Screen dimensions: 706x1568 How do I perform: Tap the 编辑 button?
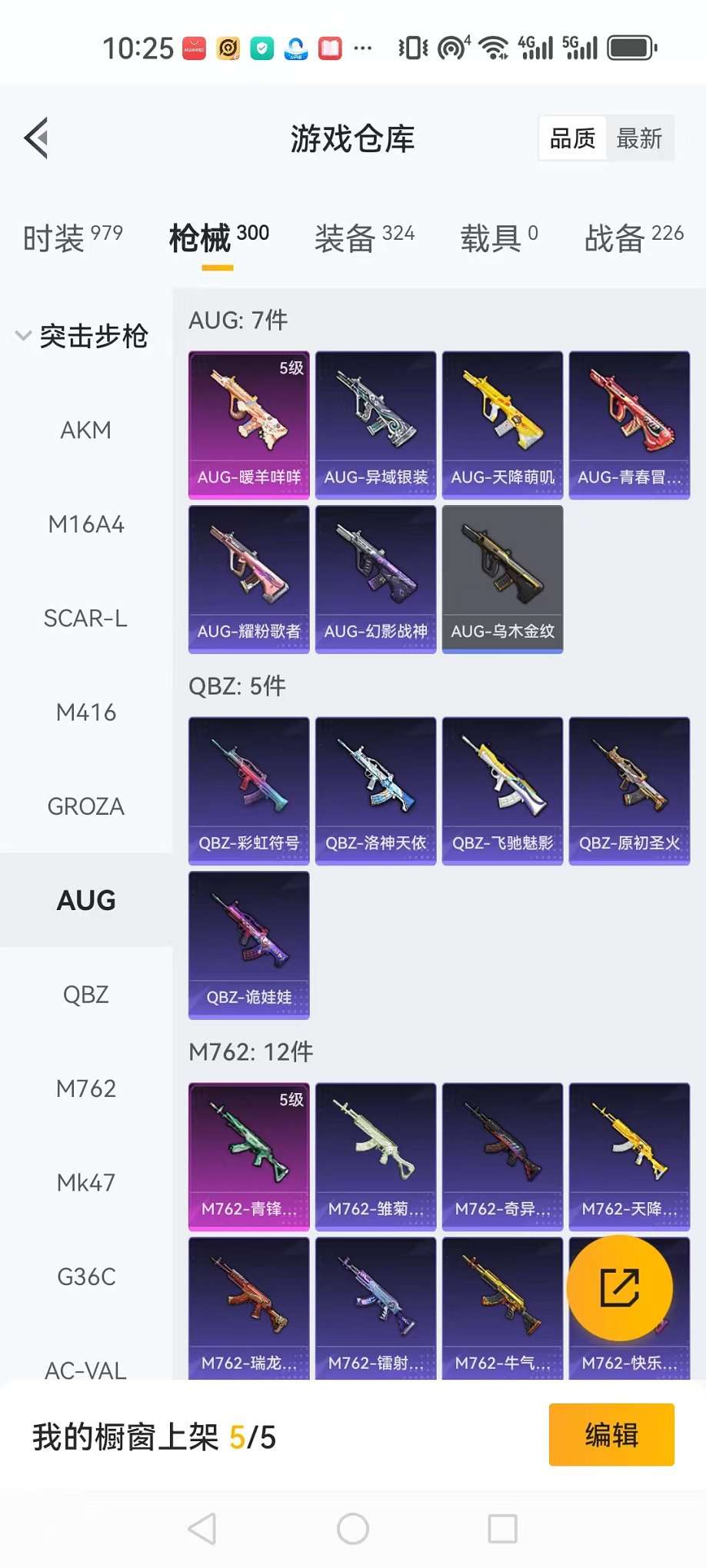611,1435
